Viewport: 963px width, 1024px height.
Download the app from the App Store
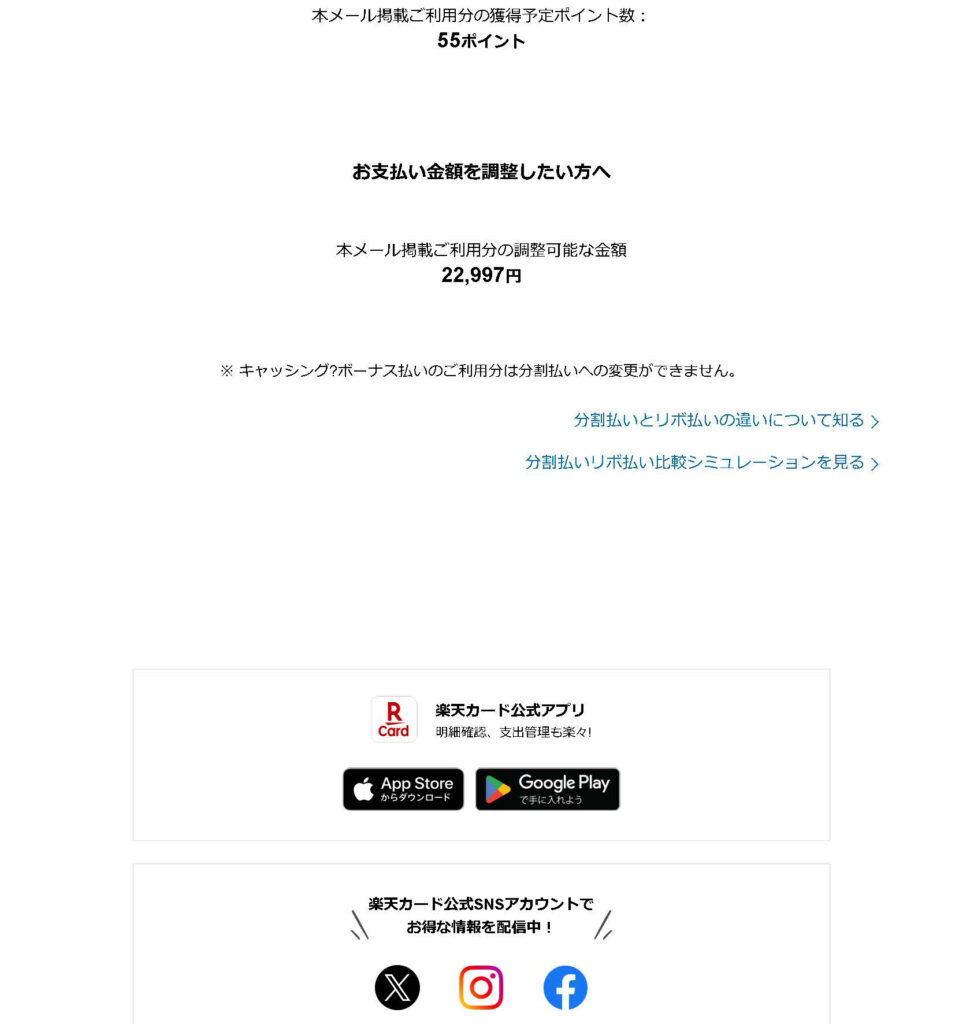click(403, 789)
